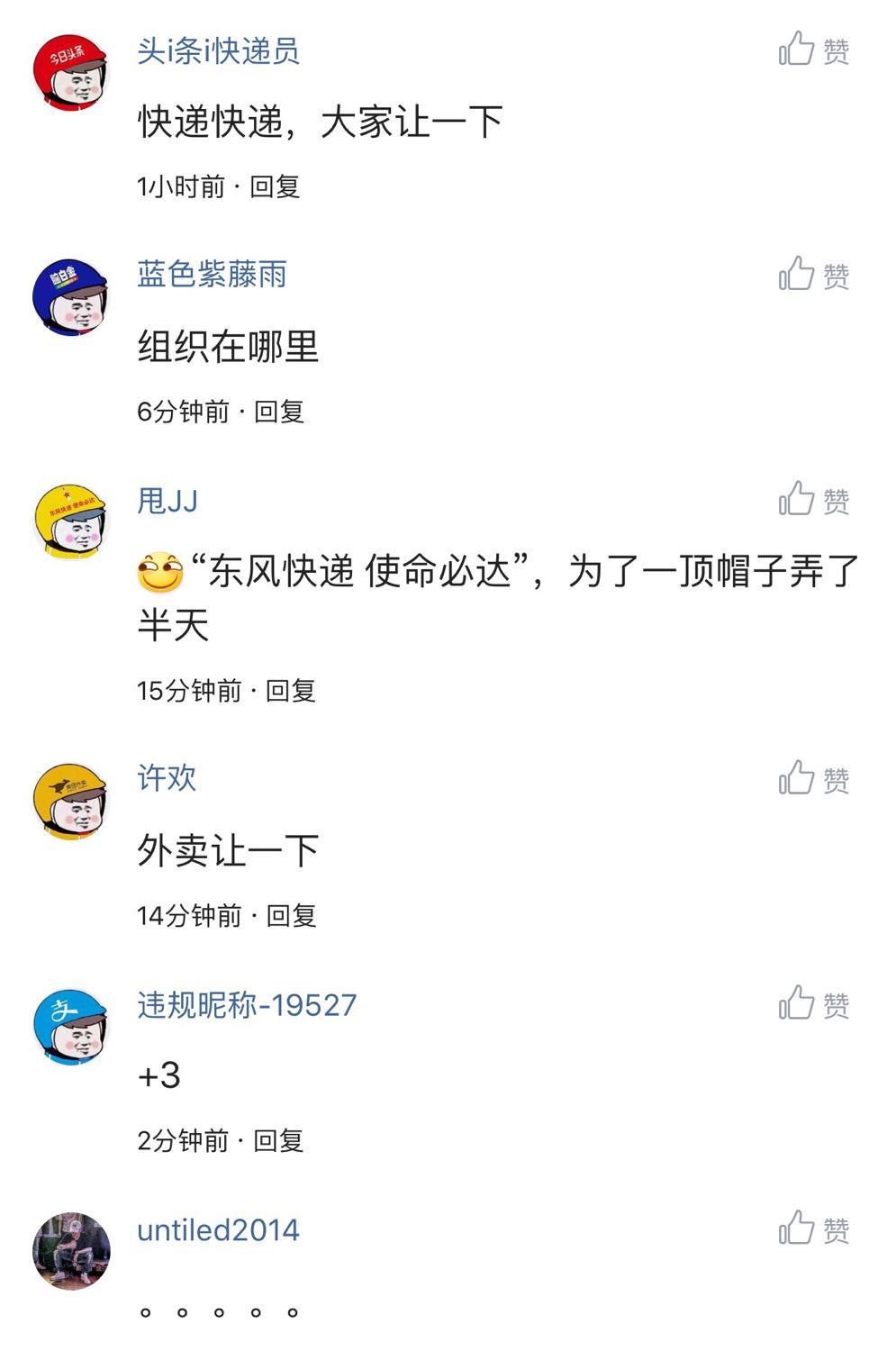Open 许欢's profile from the username
This screenshot has height=1351, width=896.
(x=167, y=778)
